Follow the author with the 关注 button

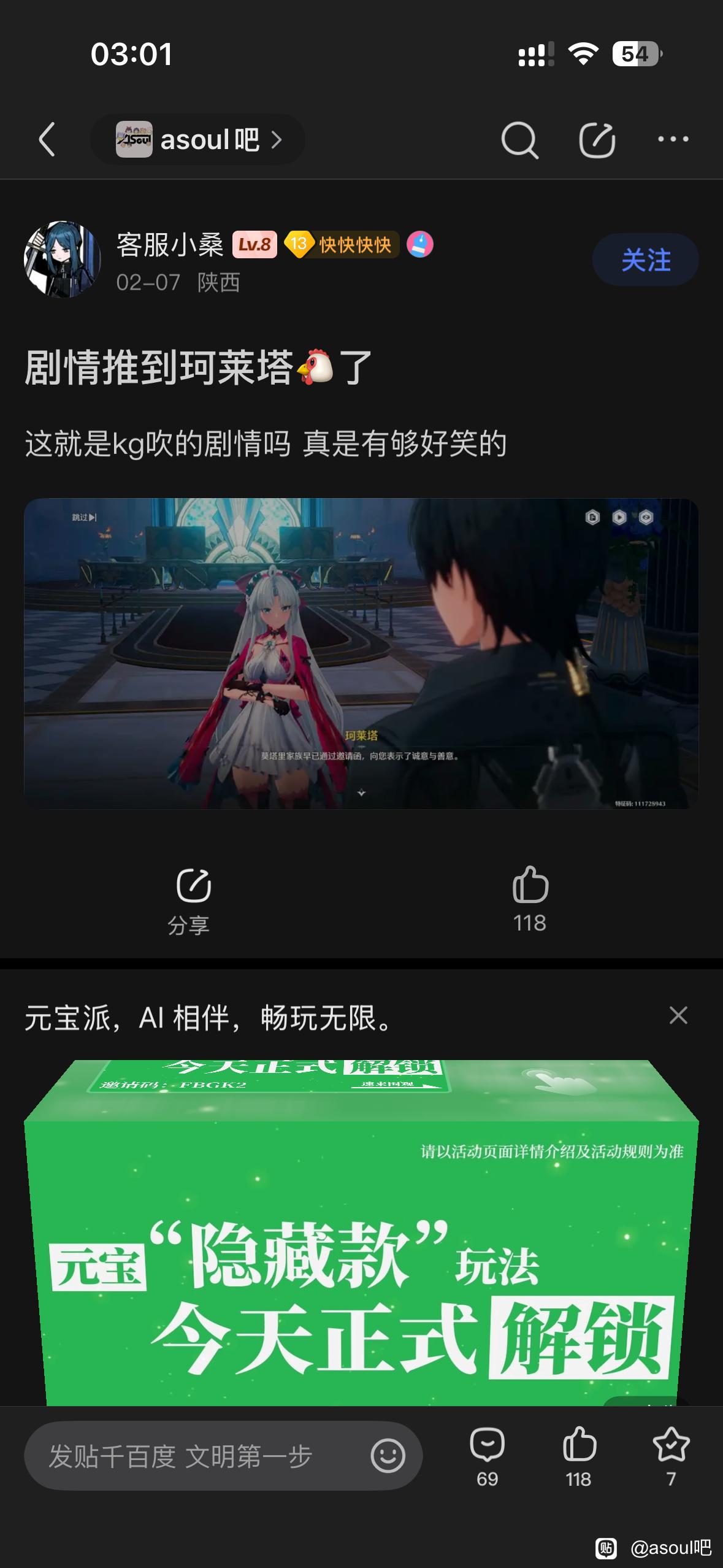point(645,259)
